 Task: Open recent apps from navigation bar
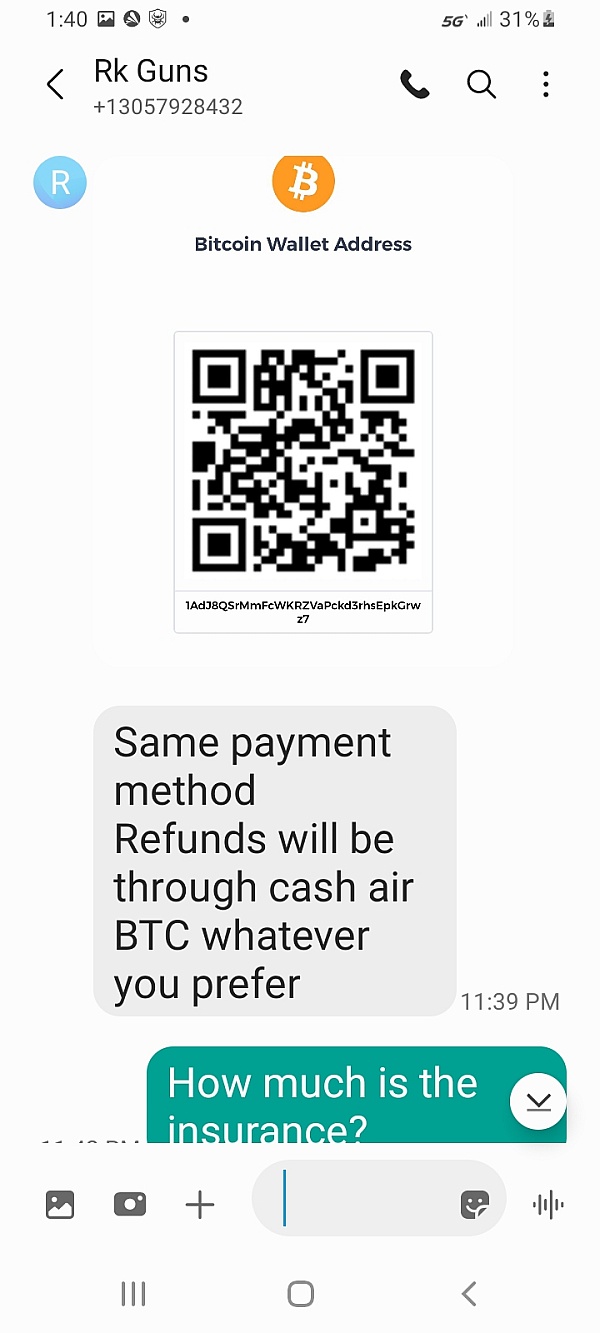click(x=133, y=1294)
